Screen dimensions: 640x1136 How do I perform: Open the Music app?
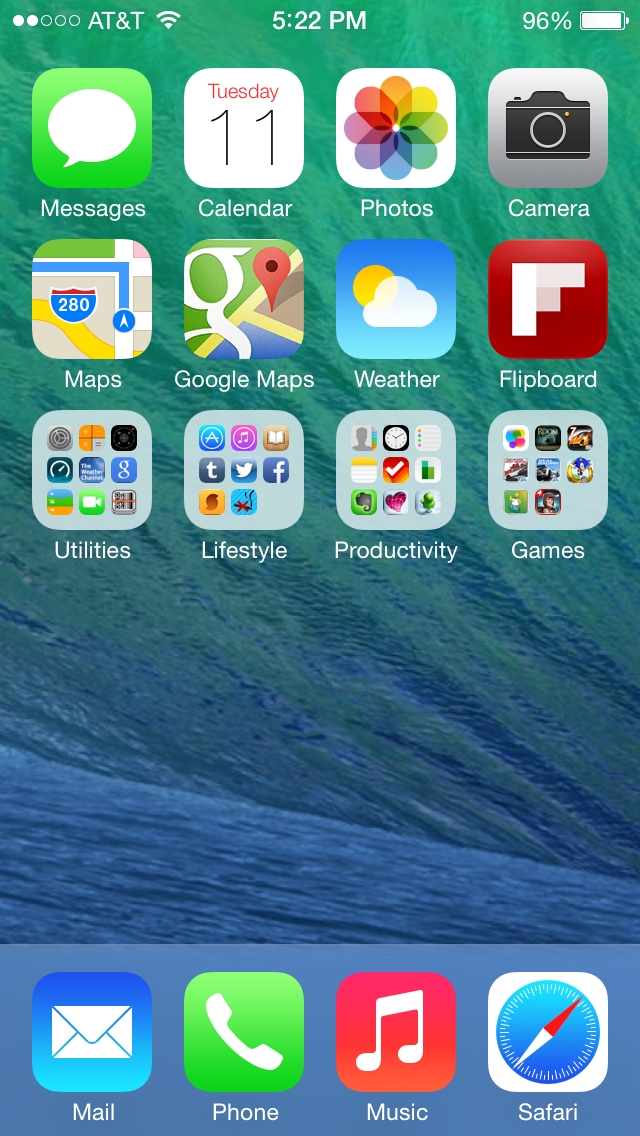point(396,1032)
